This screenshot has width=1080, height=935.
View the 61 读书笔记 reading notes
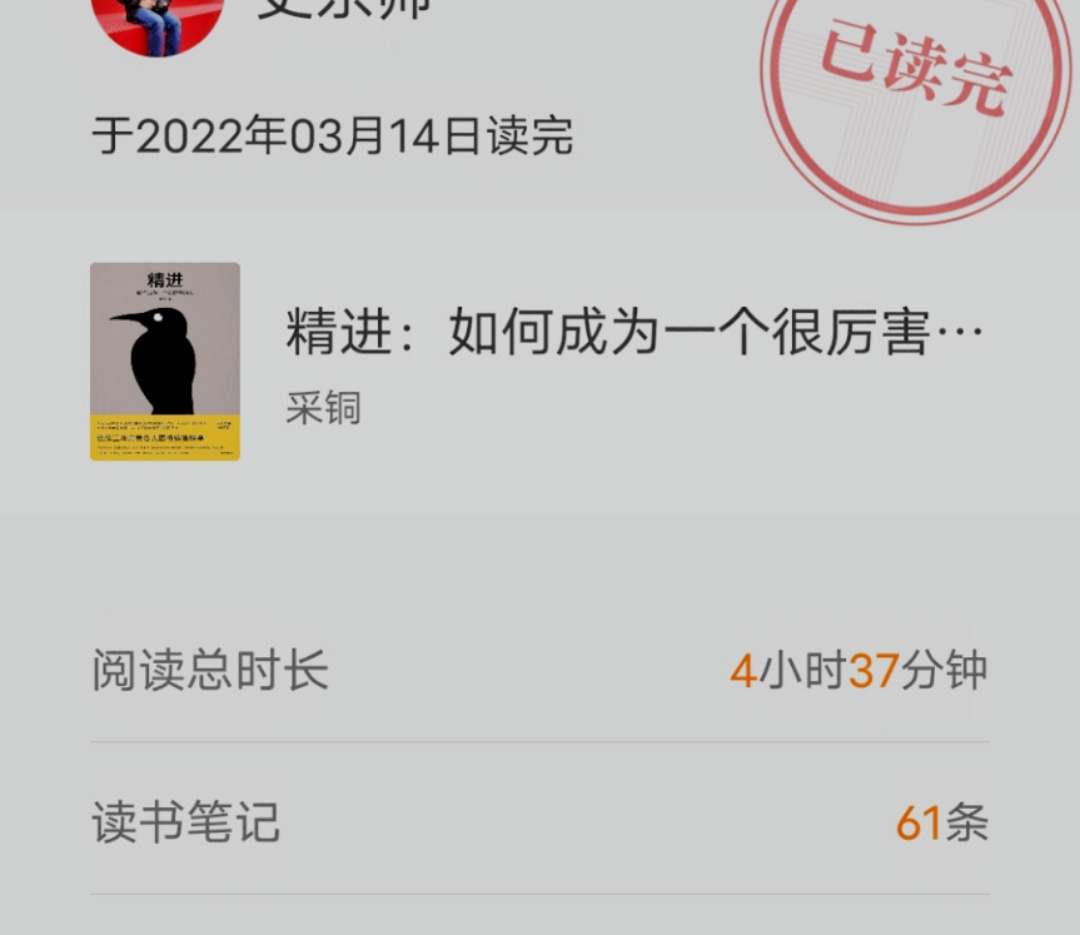pos(540,822)
